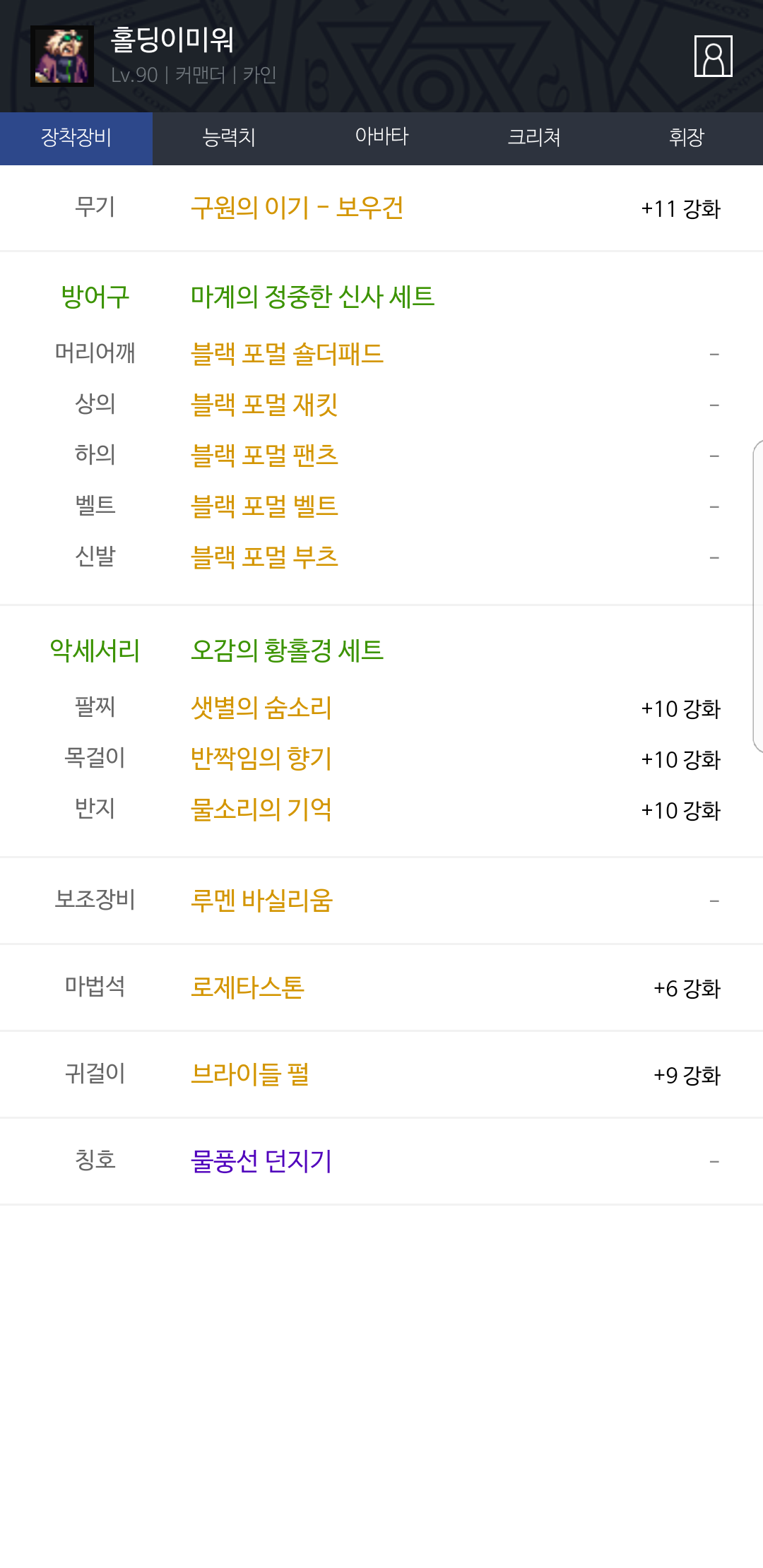This screenshot has width=763, height=1568.
Task: View the 마계의 정중한 신사 세트 details
Action: tap(312, 297)
